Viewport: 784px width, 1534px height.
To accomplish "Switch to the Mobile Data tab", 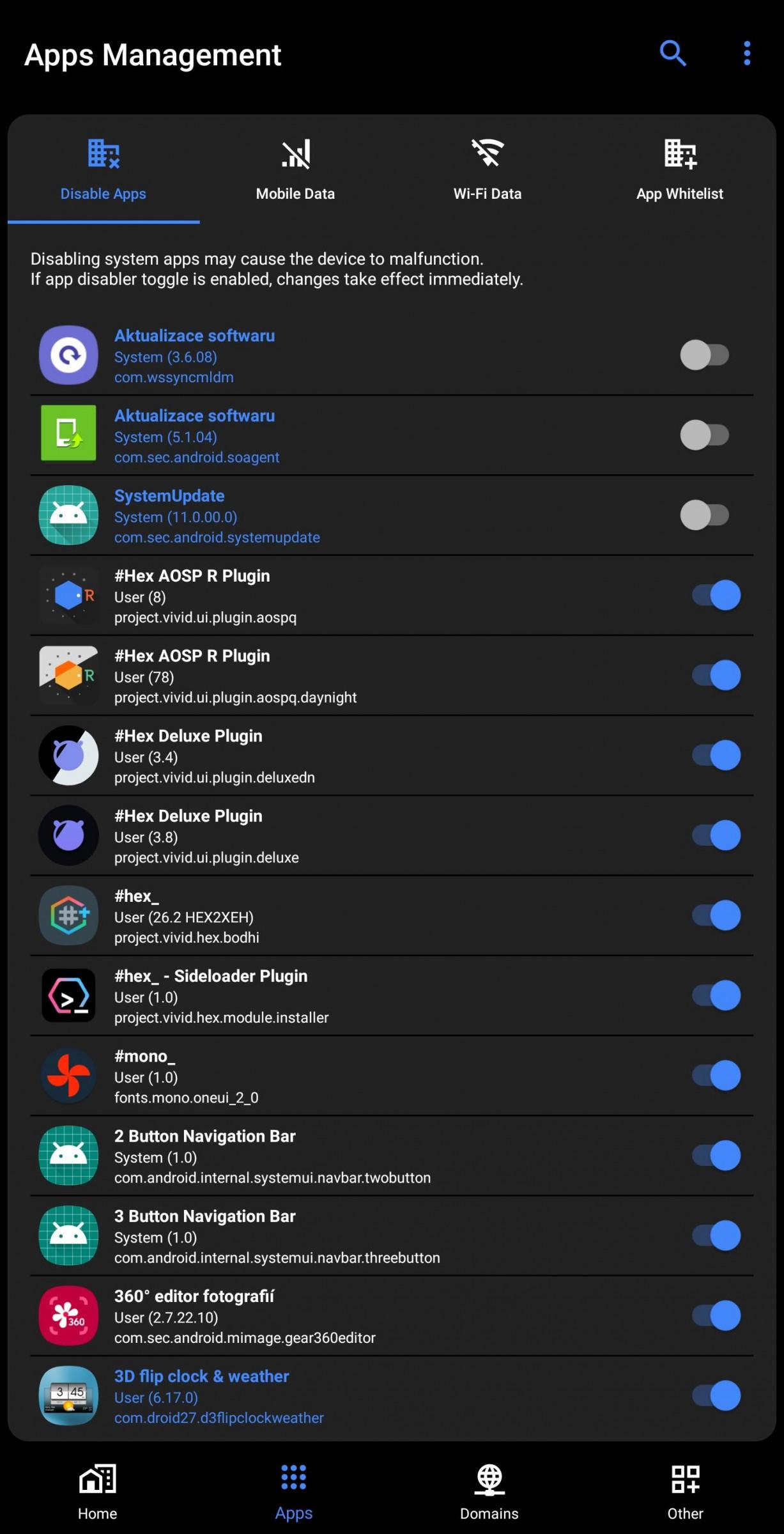I will [295, 169].
